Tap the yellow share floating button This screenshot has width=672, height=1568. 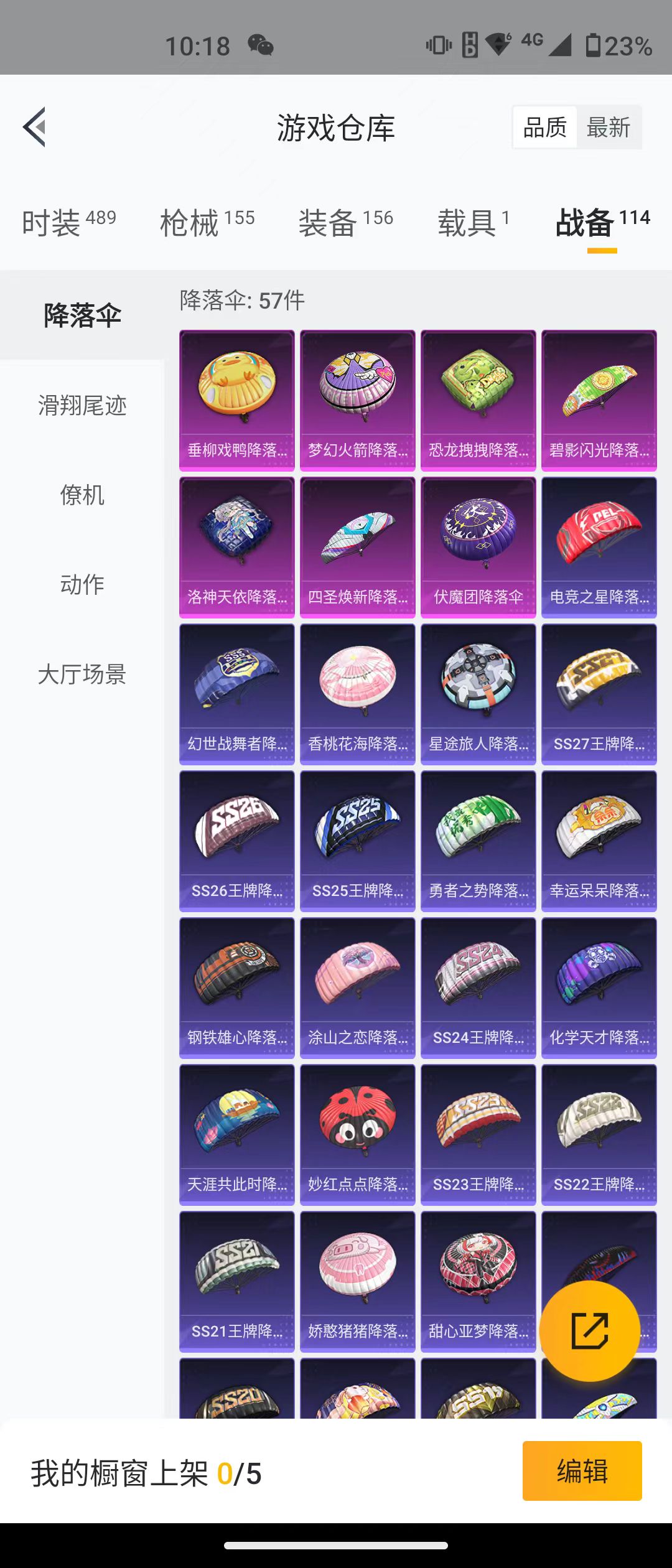tap(589, 1330)
